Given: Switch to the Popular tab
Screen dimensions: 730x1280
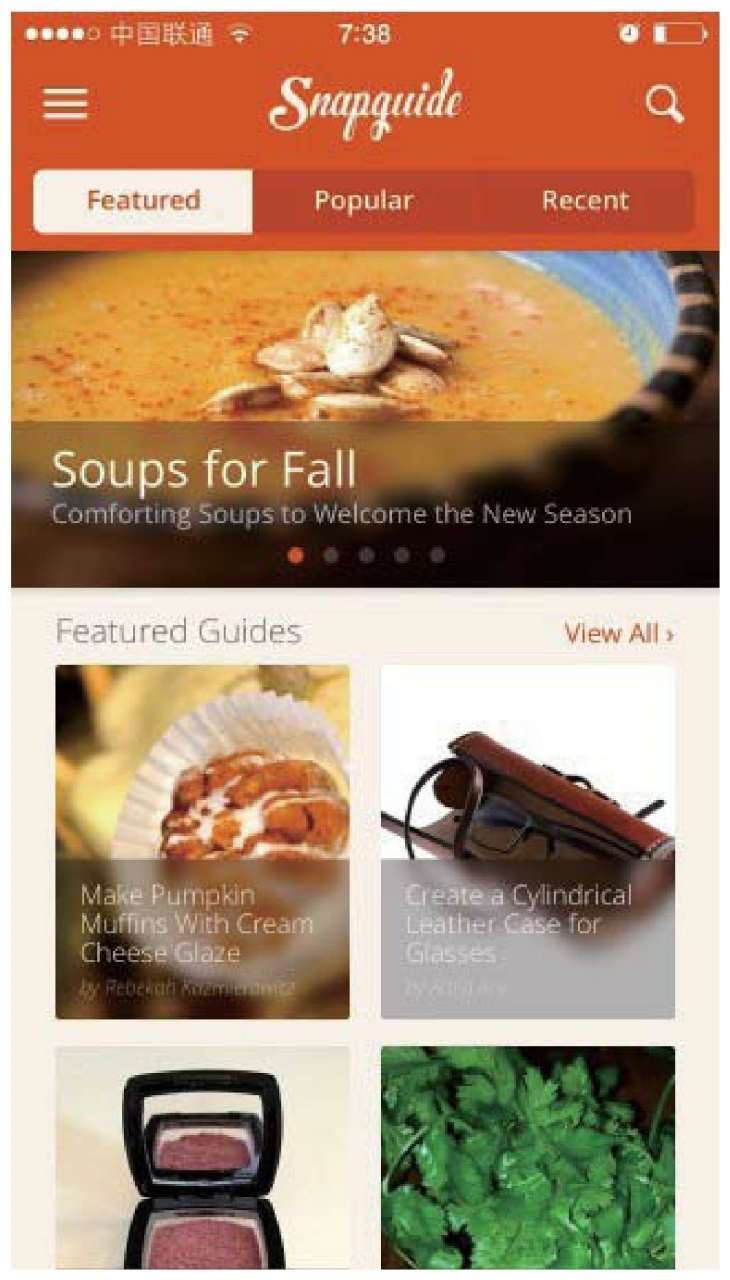Looking at the screenshot, I should pyautogui.click(x=363, y=201).
